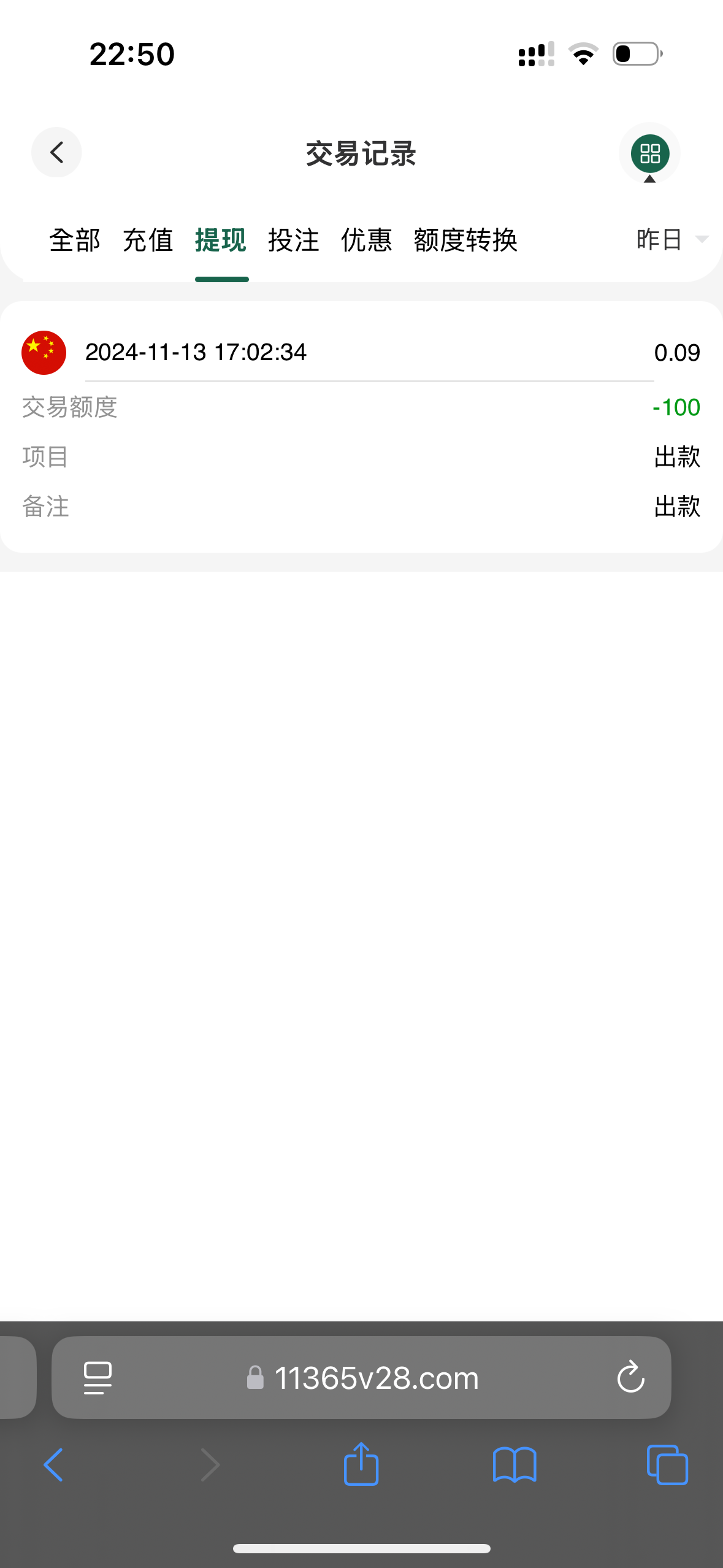Open the 优惠 tab
This screenshot has height=1568, width=723.
coord(367,240)
